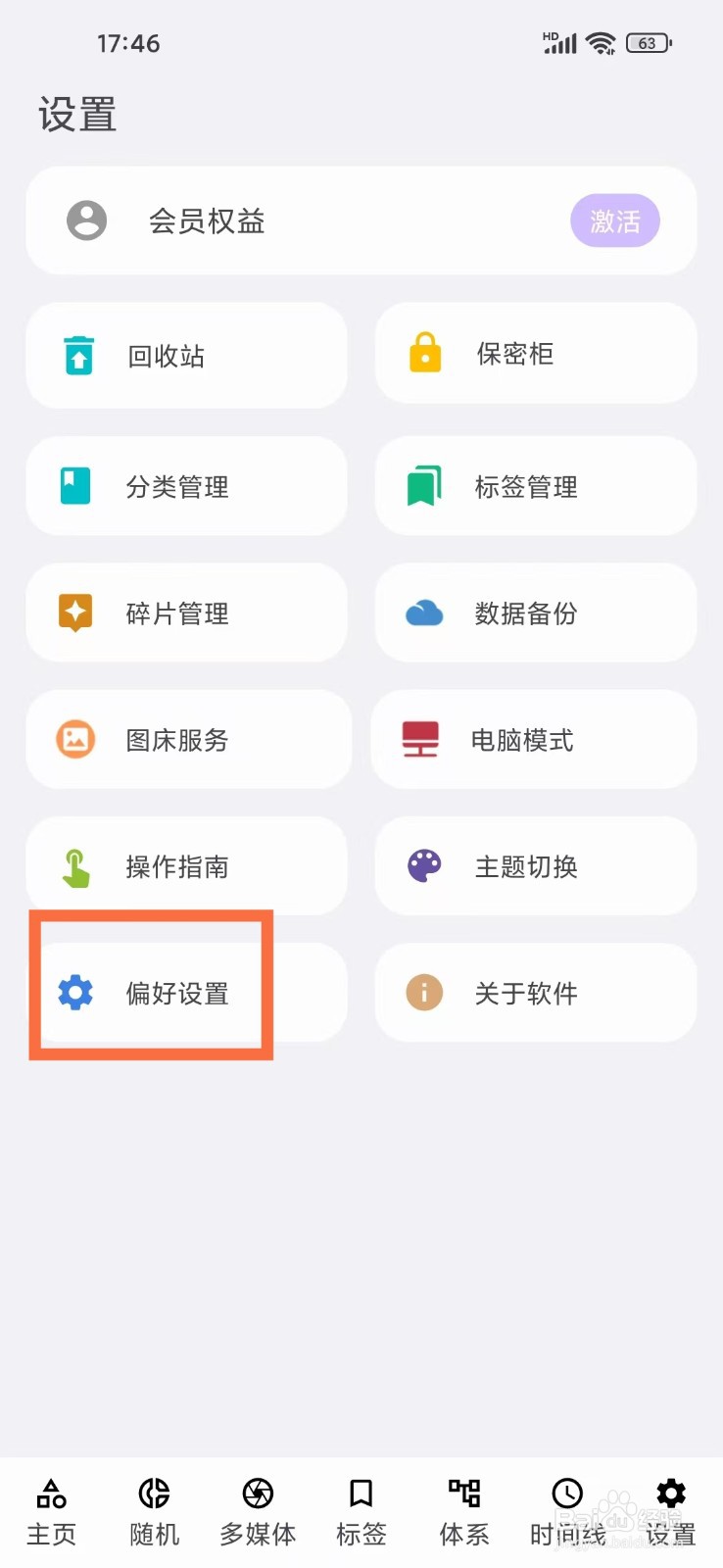Viewport: 723px width, 1568px height.
Task: Select the 图床服务 image hosting icon
Action: tap(76, 739)
